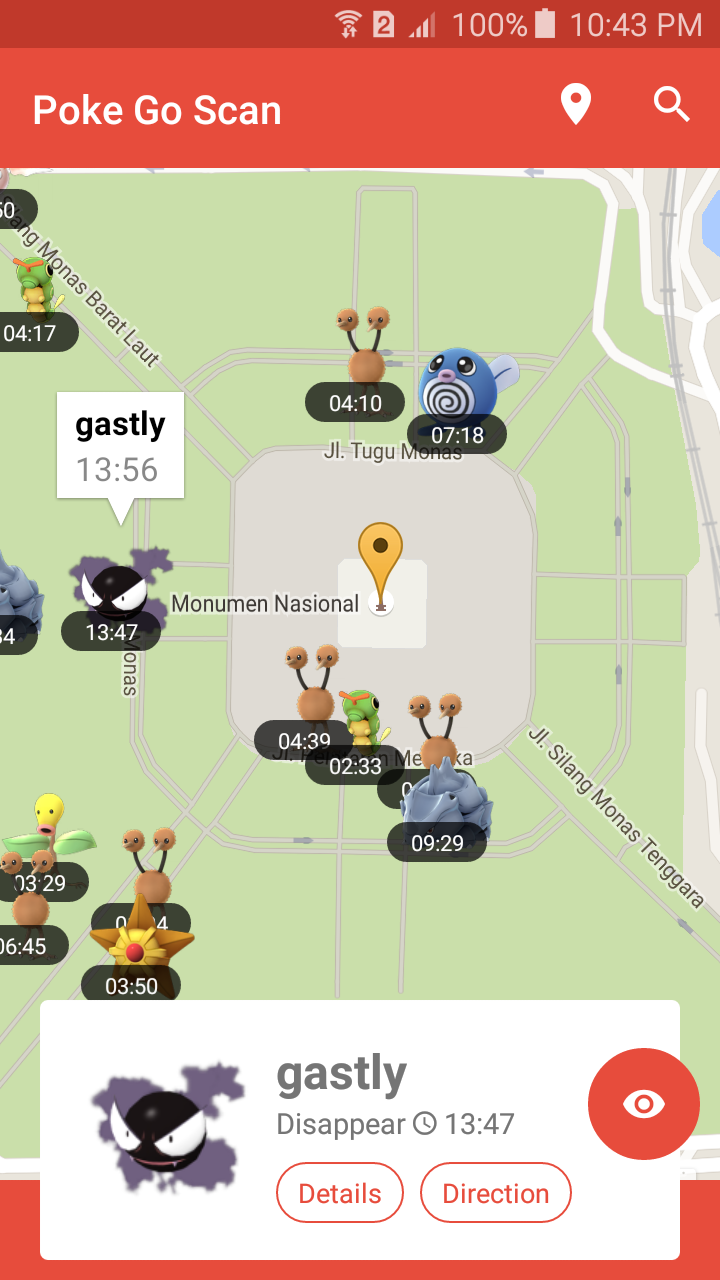The image size is (720, 1280).
Task: Tap the red eye floating button
Action: (644, 1104)
